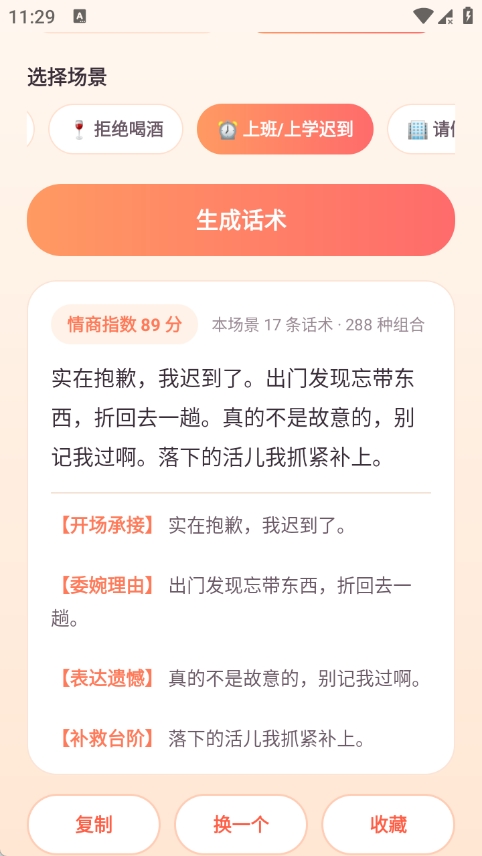Screen dimensions: 482x856
Task: Copy the generated script with 复制
Action: coord(94,824)
